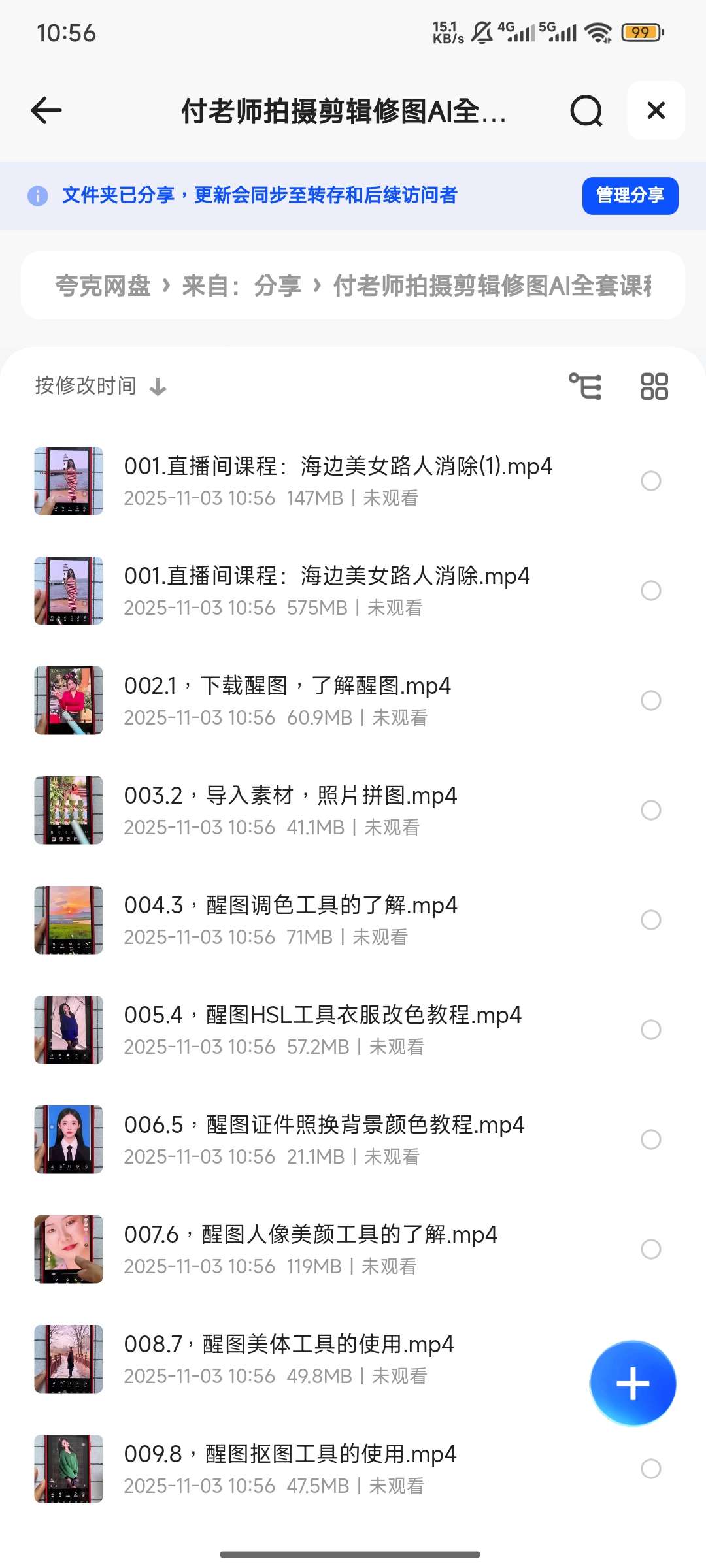Screen dimensions: 706x1568
Task: Open the search icon in the top bar
Action: (586, 111)
